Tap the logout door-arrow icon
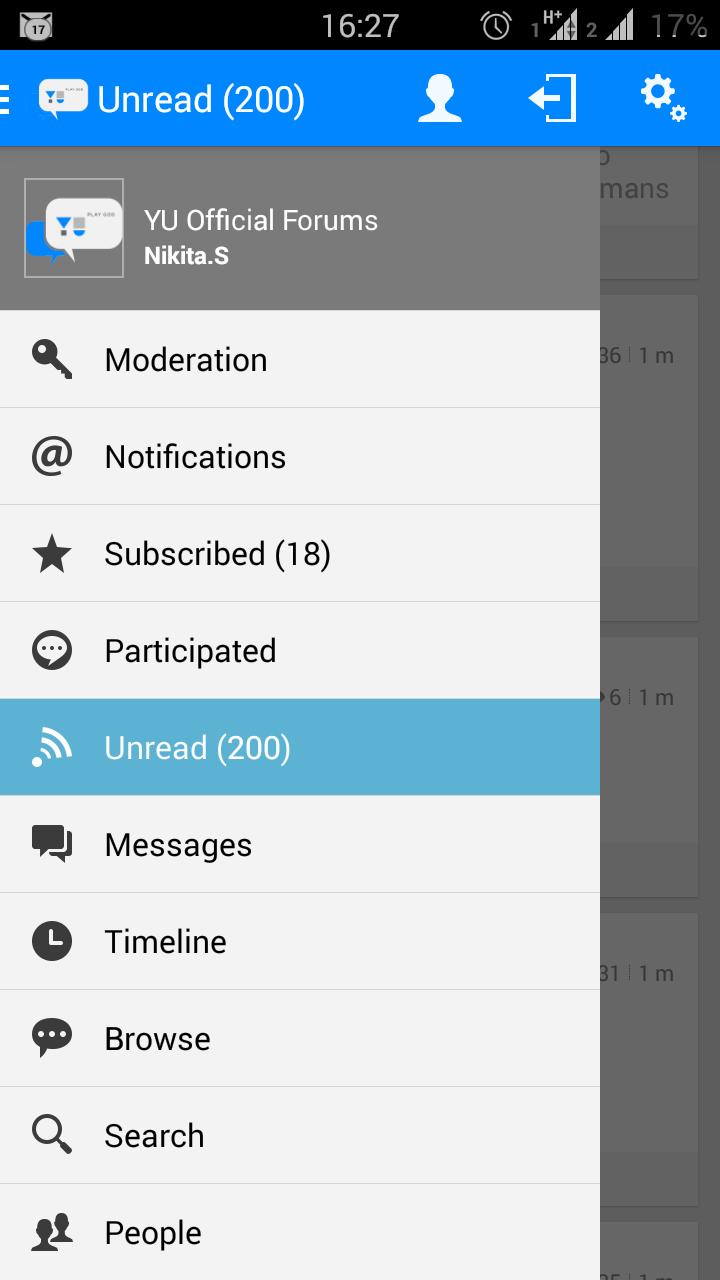This screenshot has width=720, height=1280. [x=552, y=99]
